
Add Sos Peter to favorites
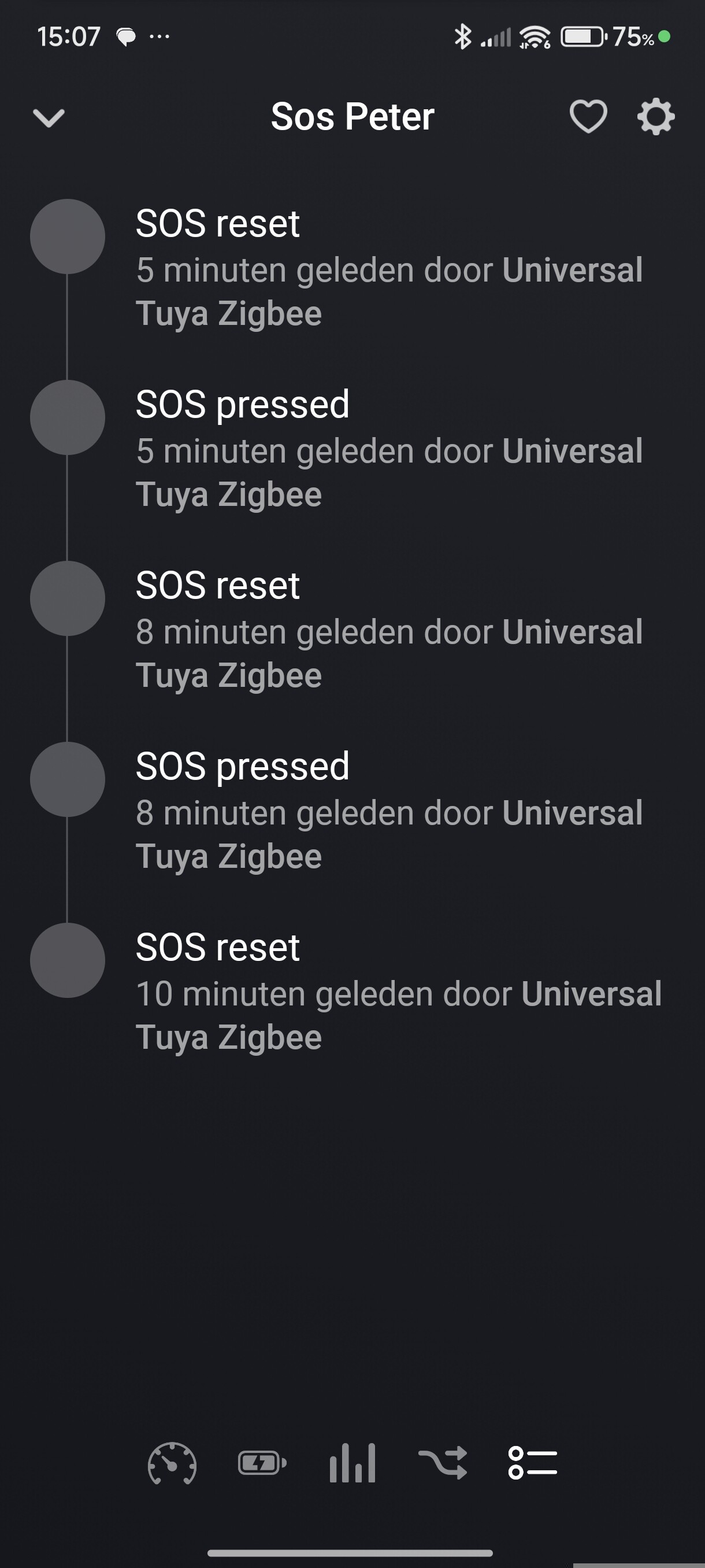pos(588,116)
